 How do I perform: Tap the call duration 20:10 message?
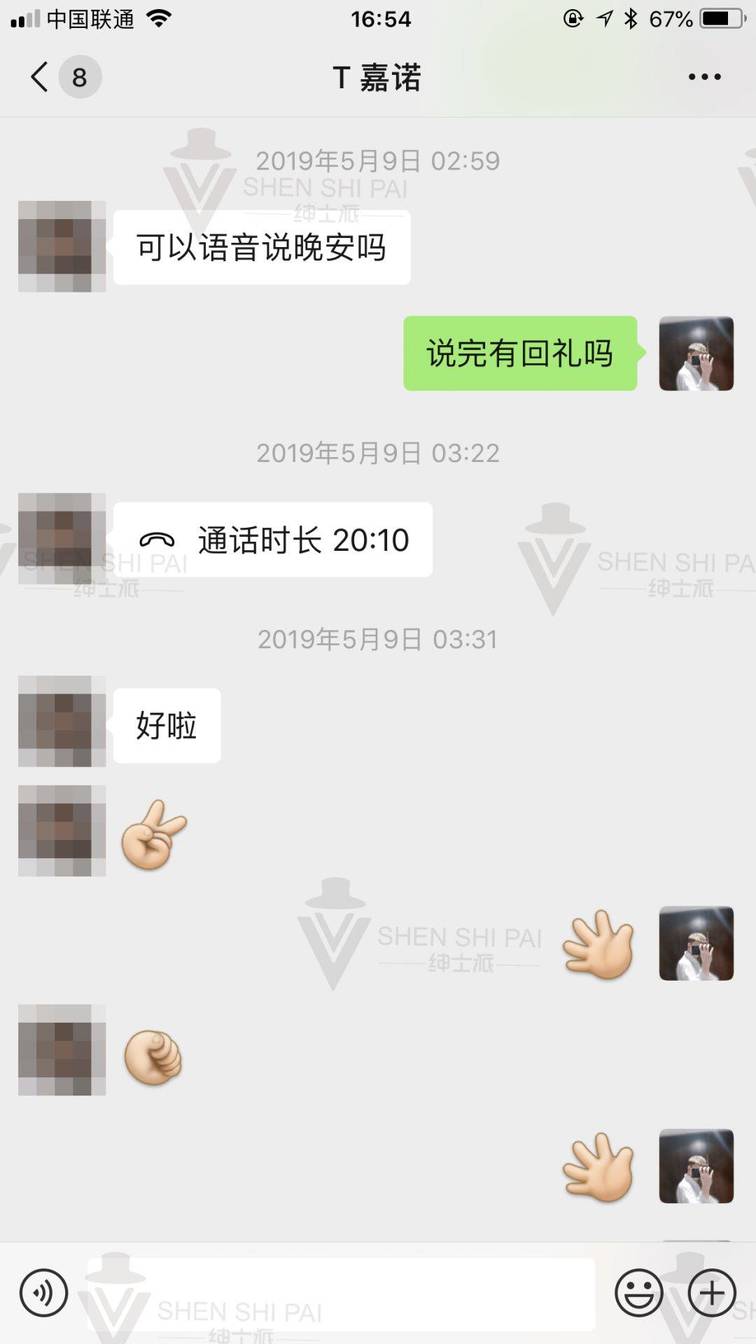[x=273, y=540]
